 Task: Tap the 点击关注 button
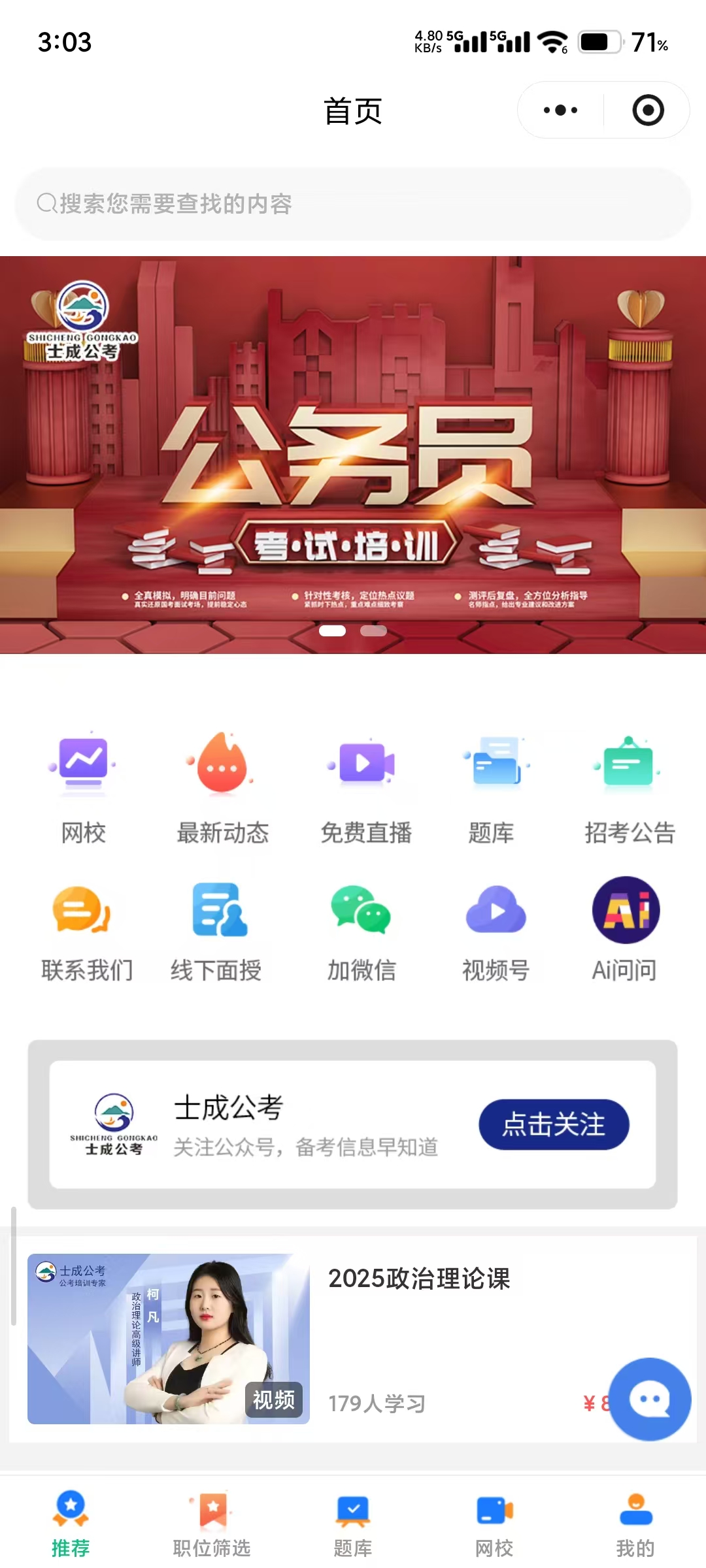point(554,1124)
